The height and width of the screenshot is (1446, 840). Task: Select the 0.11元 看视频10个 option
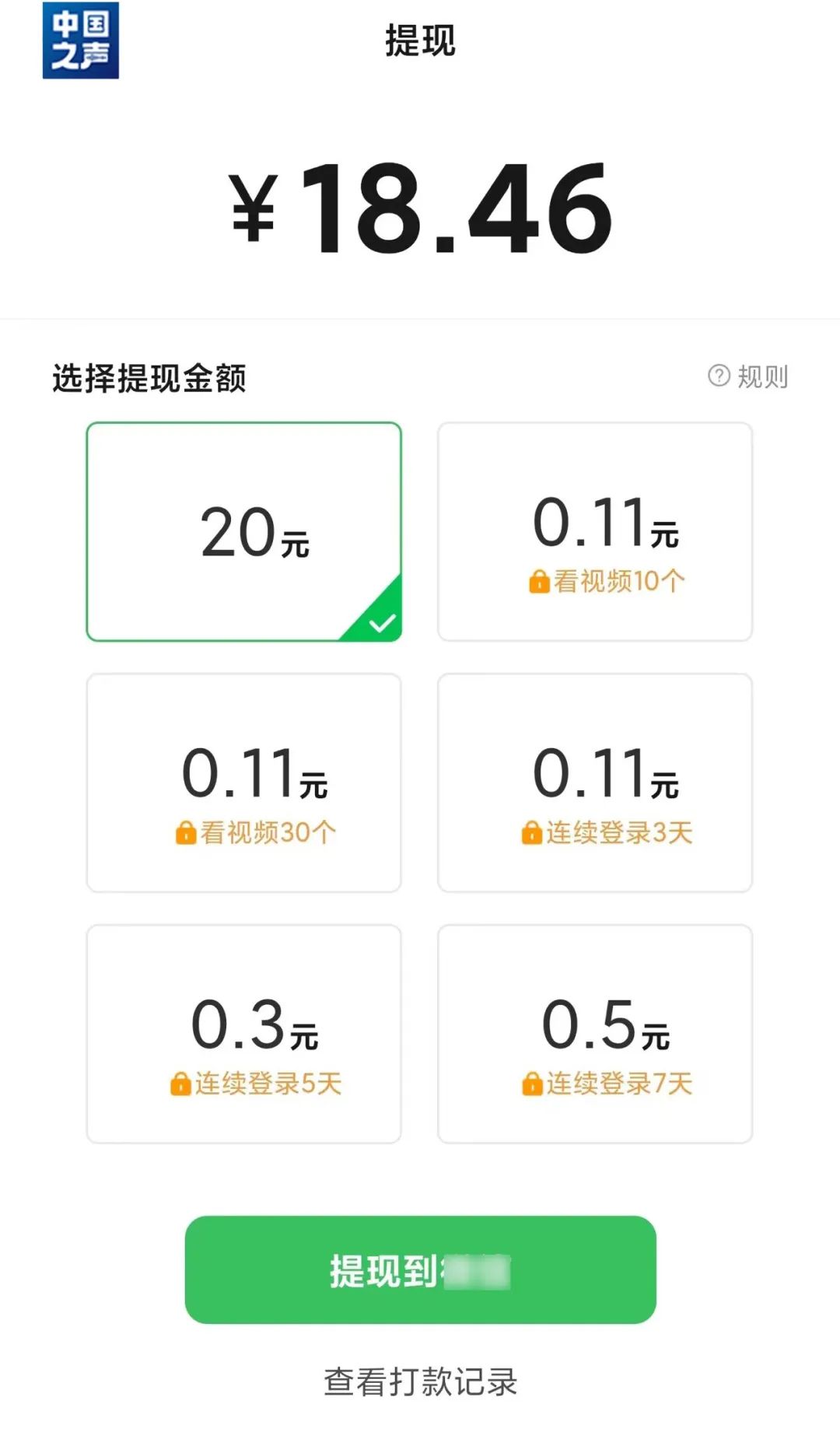(597, 533)
